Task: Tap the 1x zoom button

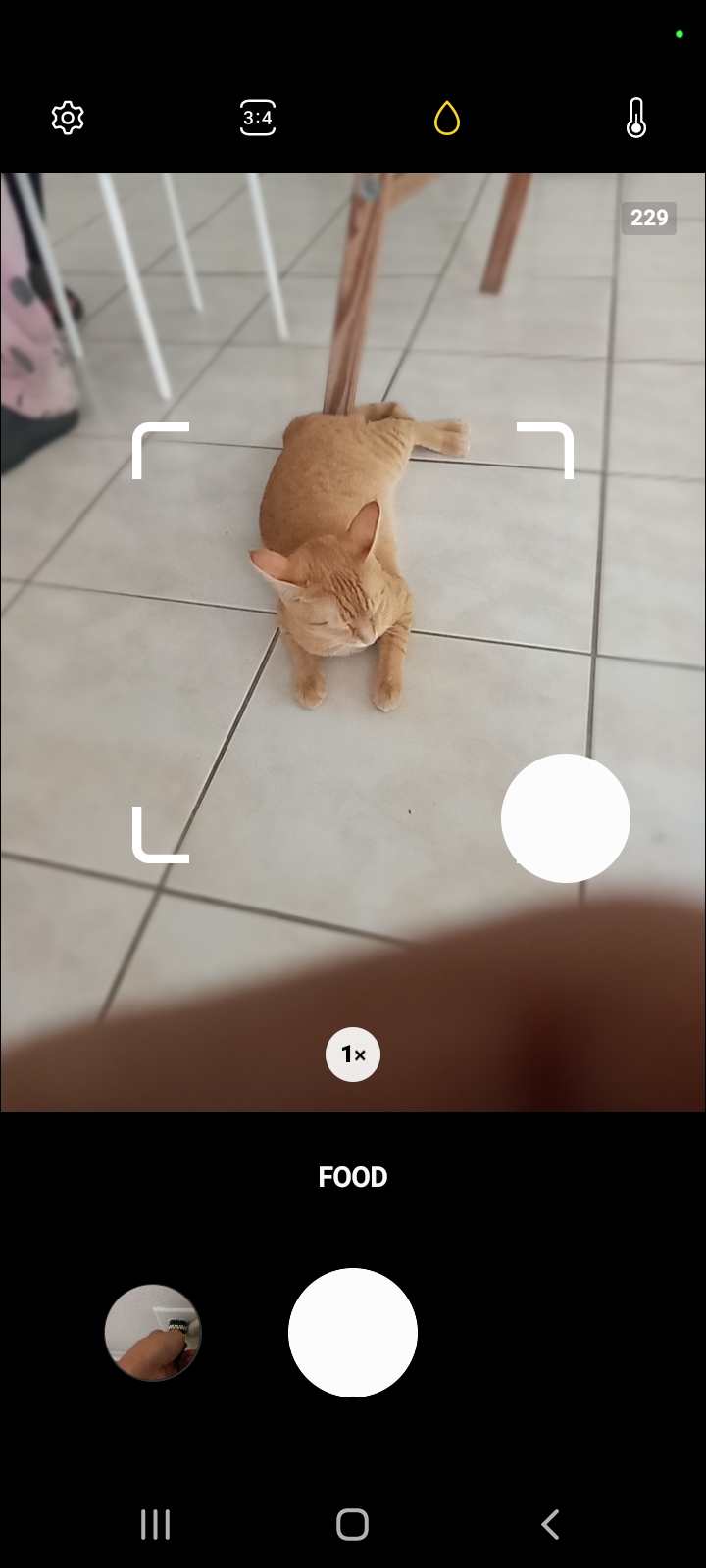Action: pyautogui.click(x=353, y=1054)
